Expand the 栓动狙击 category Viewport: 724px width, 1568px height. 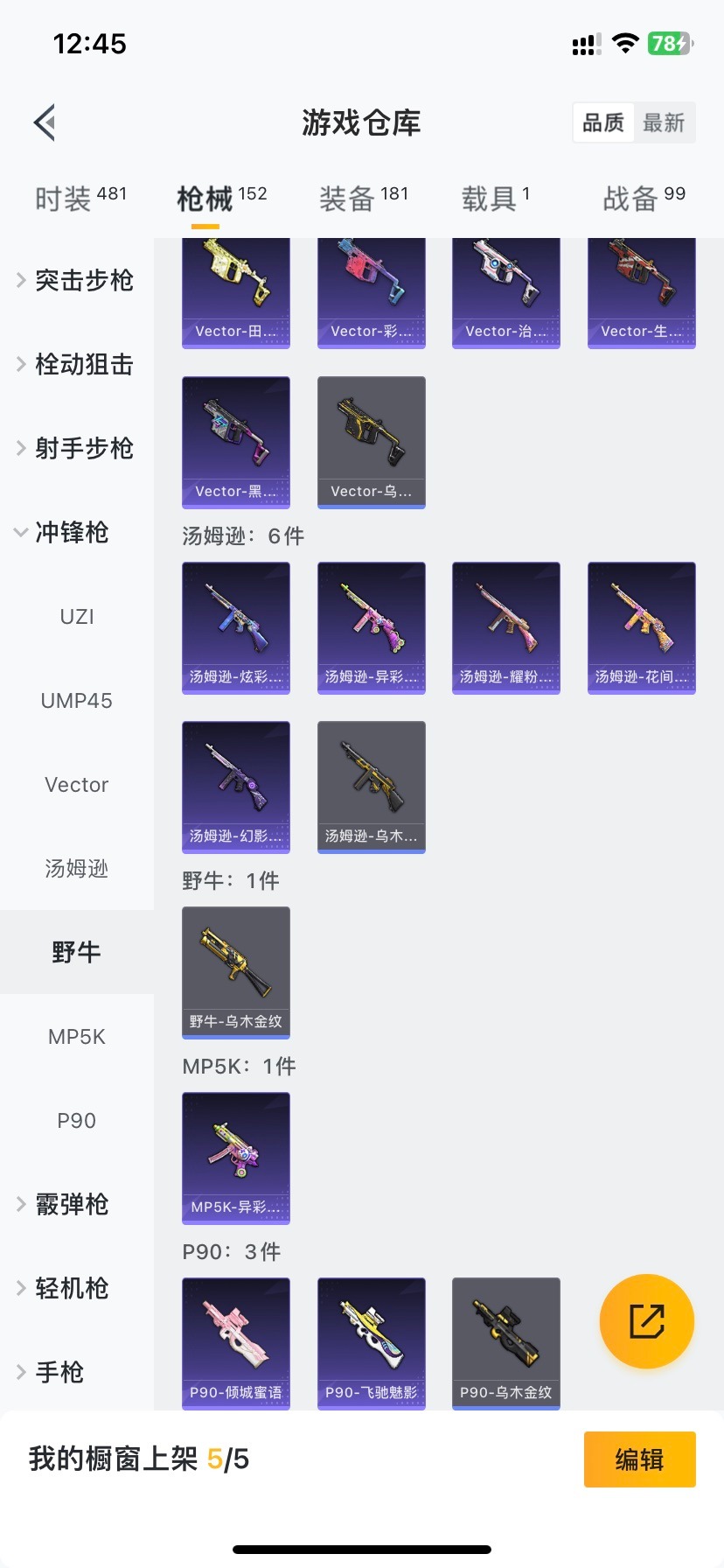[x=76, y=364]
